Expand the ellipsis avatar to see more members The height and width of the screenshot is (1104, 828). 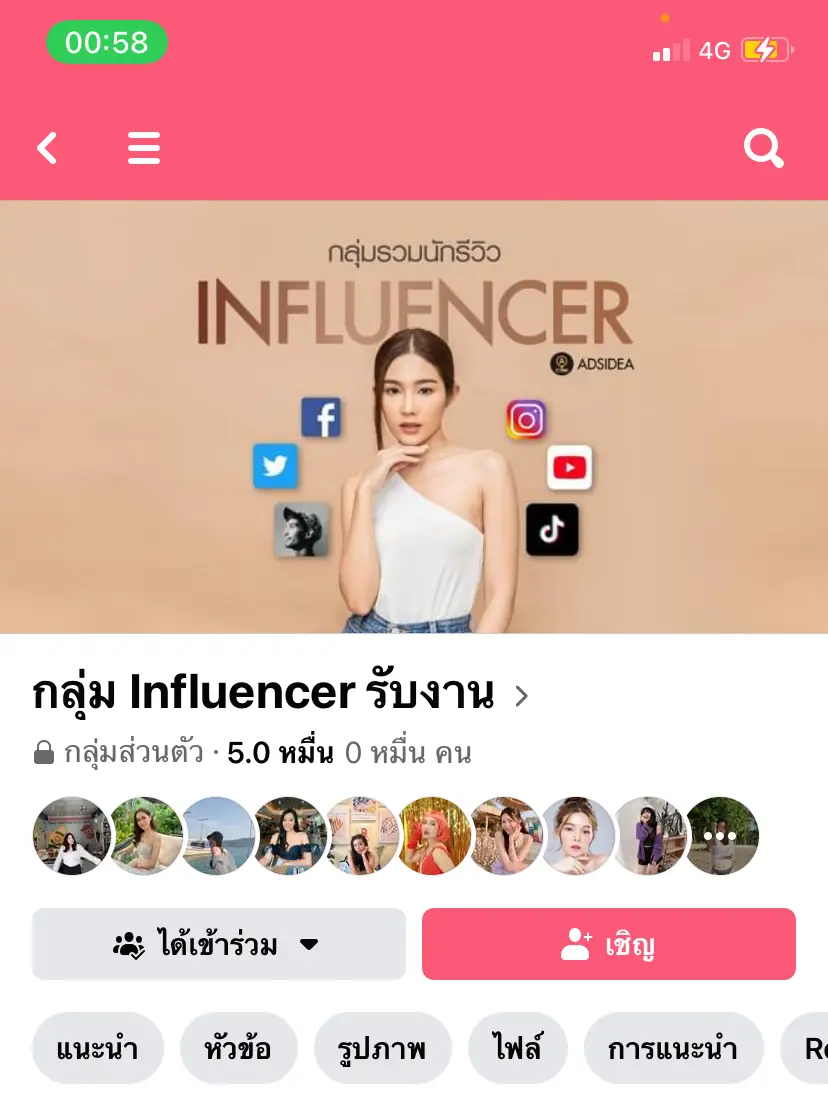[x=721, y=836]
